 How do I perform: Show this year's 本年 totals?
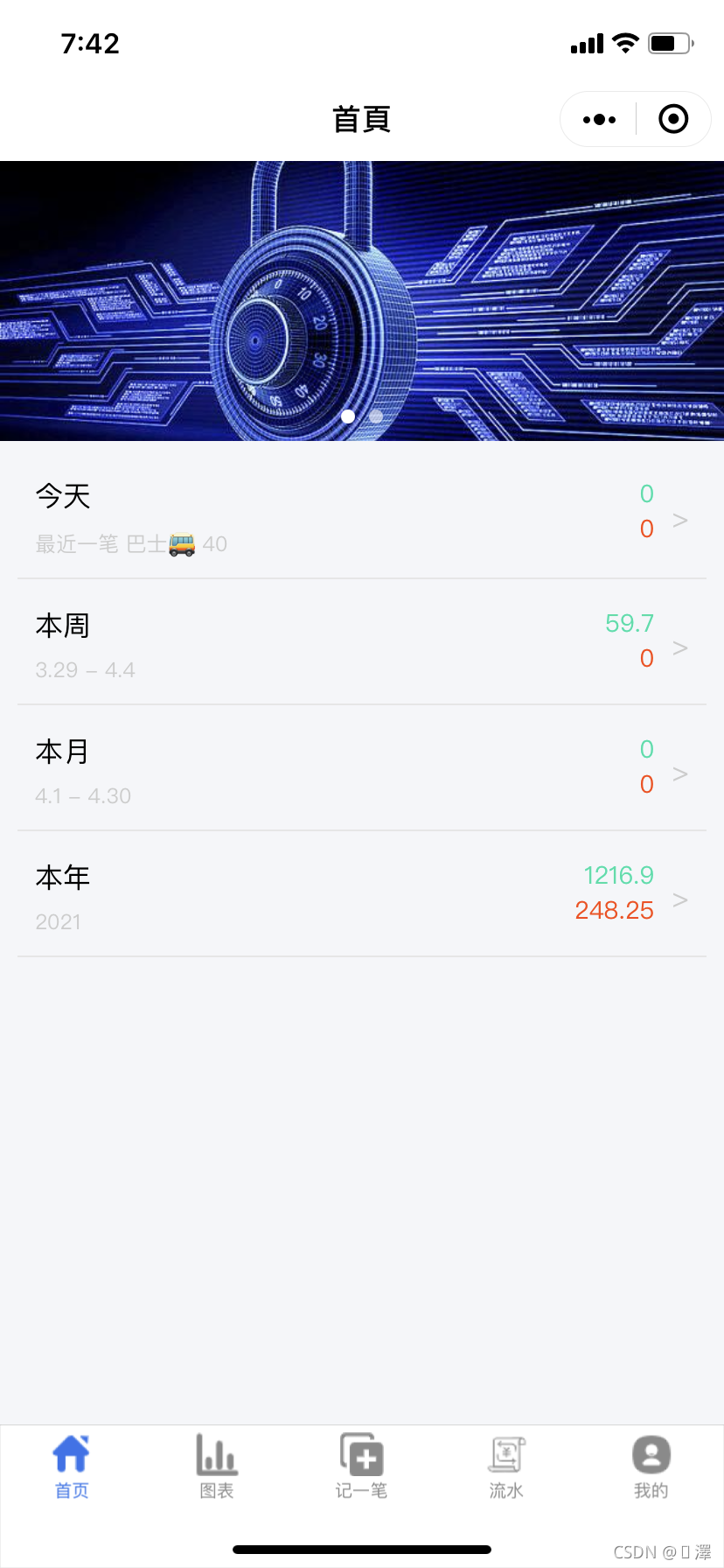362,896
